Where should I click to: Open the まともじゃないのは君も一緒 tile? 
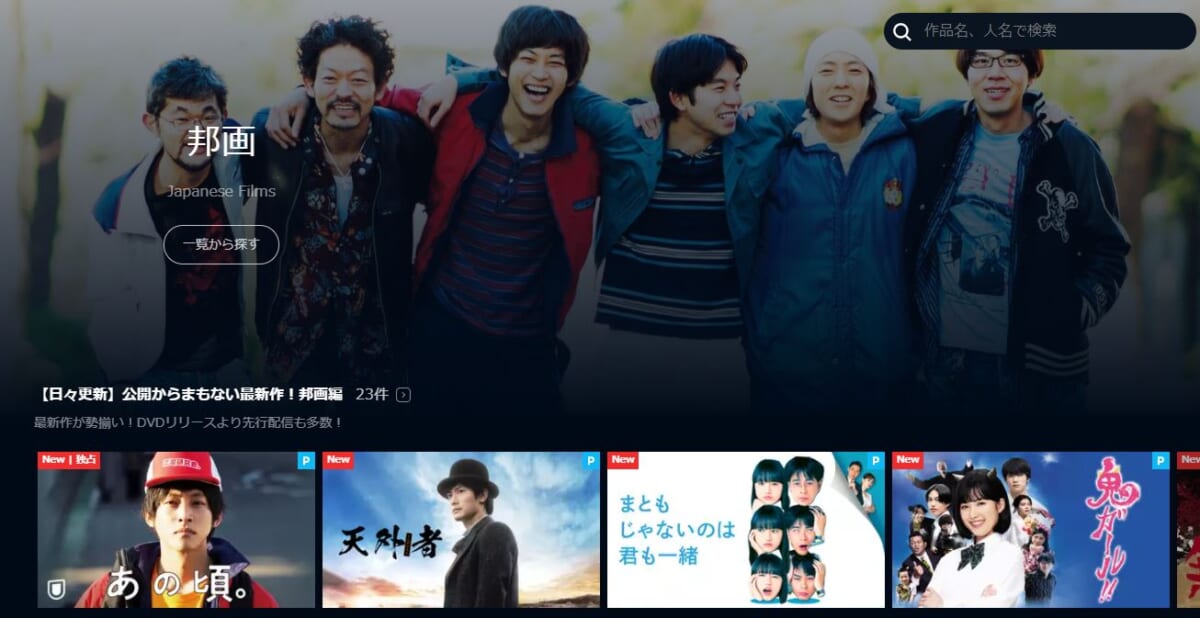click(745, 530)
